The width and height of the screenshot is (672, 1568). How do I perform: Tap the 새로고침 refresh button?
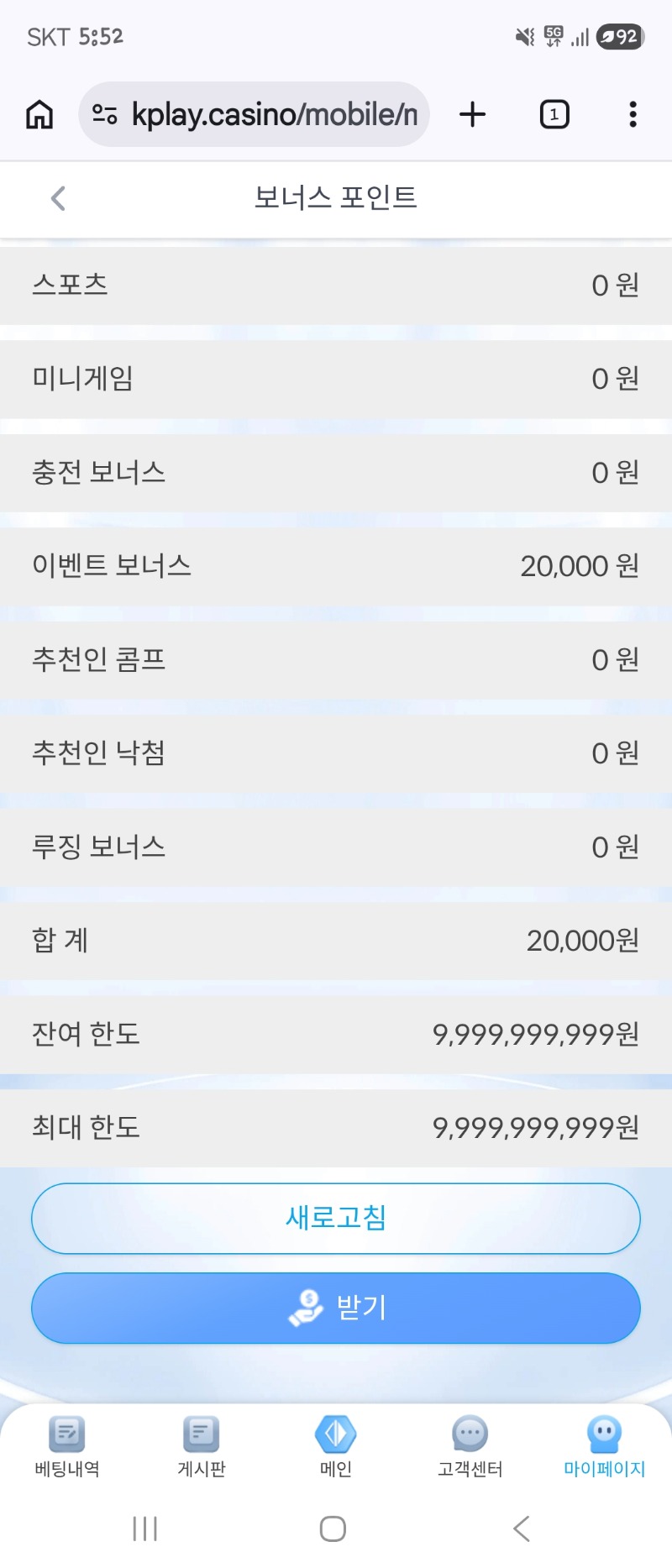point(336,1218)
